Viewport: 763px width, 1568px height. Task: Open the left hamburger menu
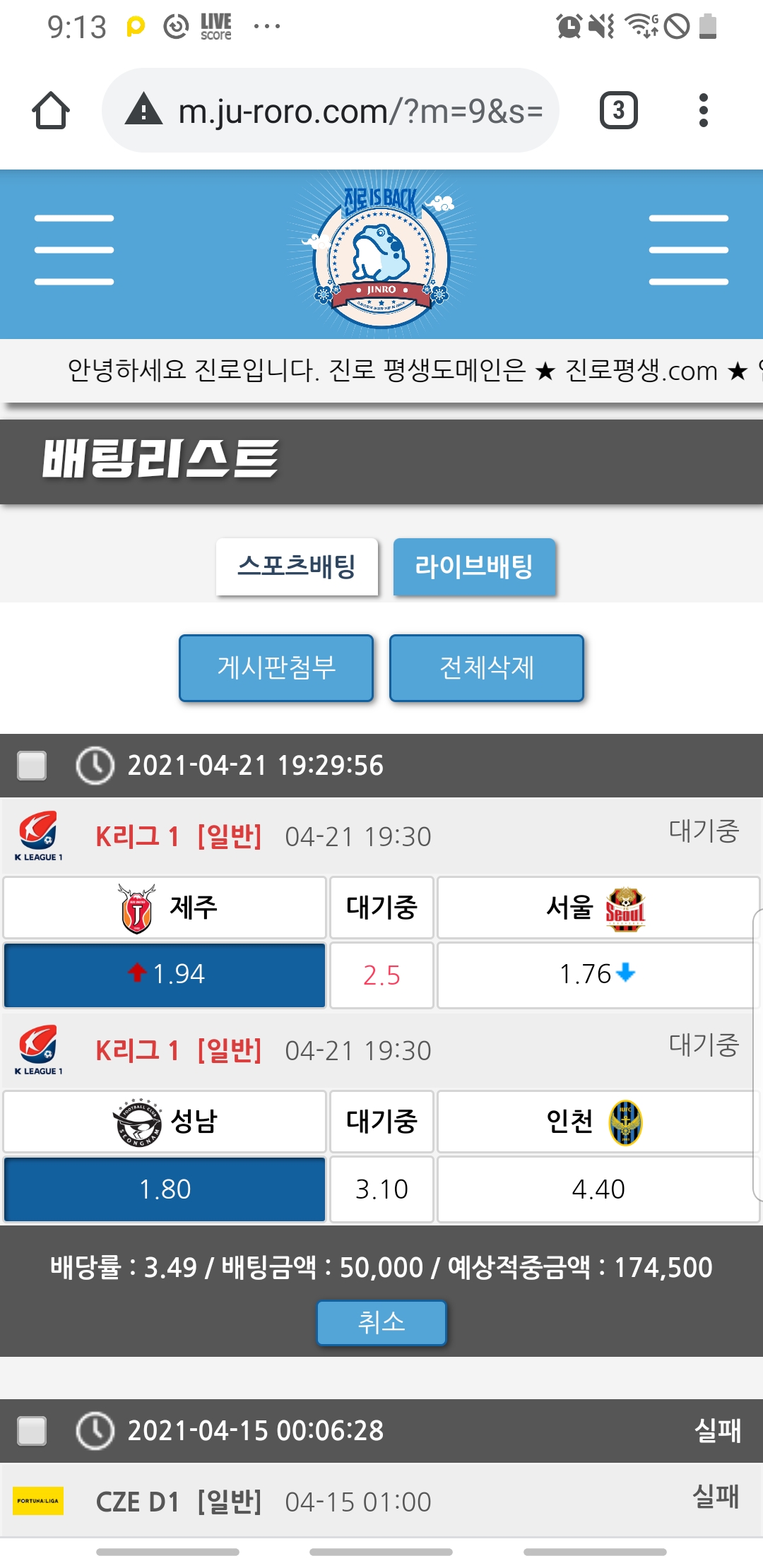(74, 250)
